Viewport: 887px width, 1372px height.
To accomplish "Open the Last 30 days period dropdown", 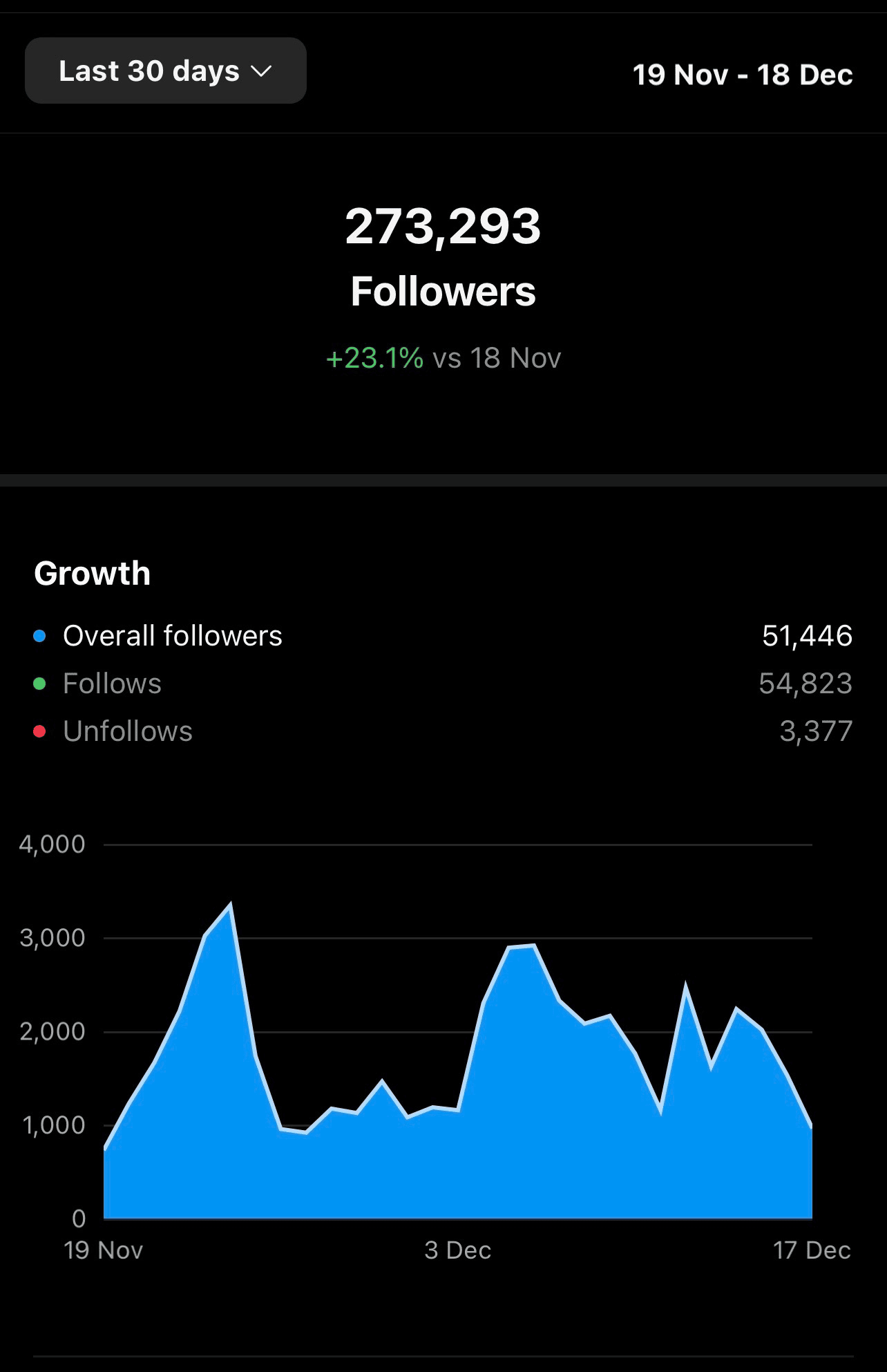I will click(165, 71).
